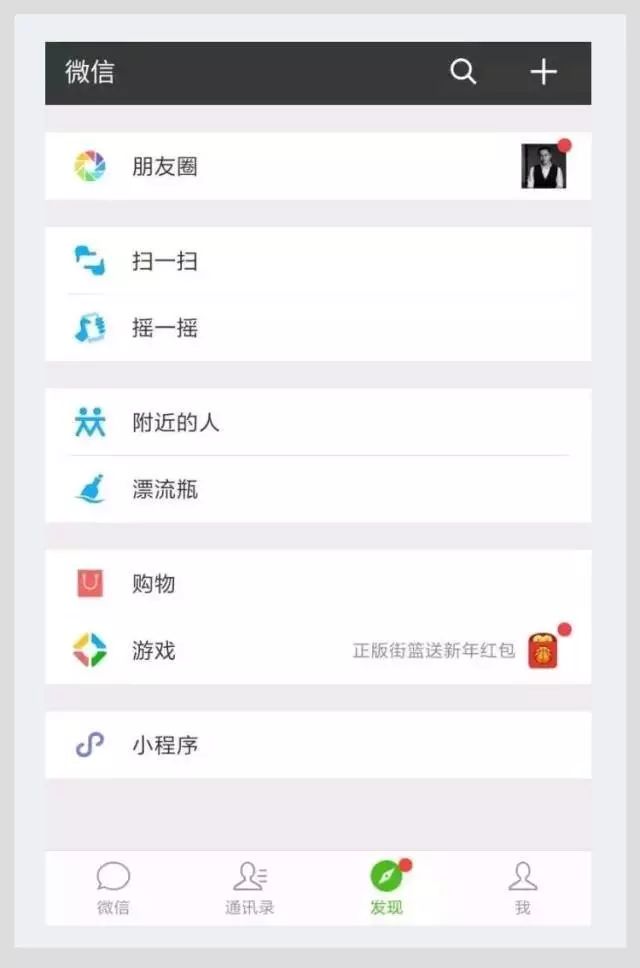Viewport: 640px width, 968px height.
Task: Tap the plus icon in the top bar
Action: click(x=543, y=72)
